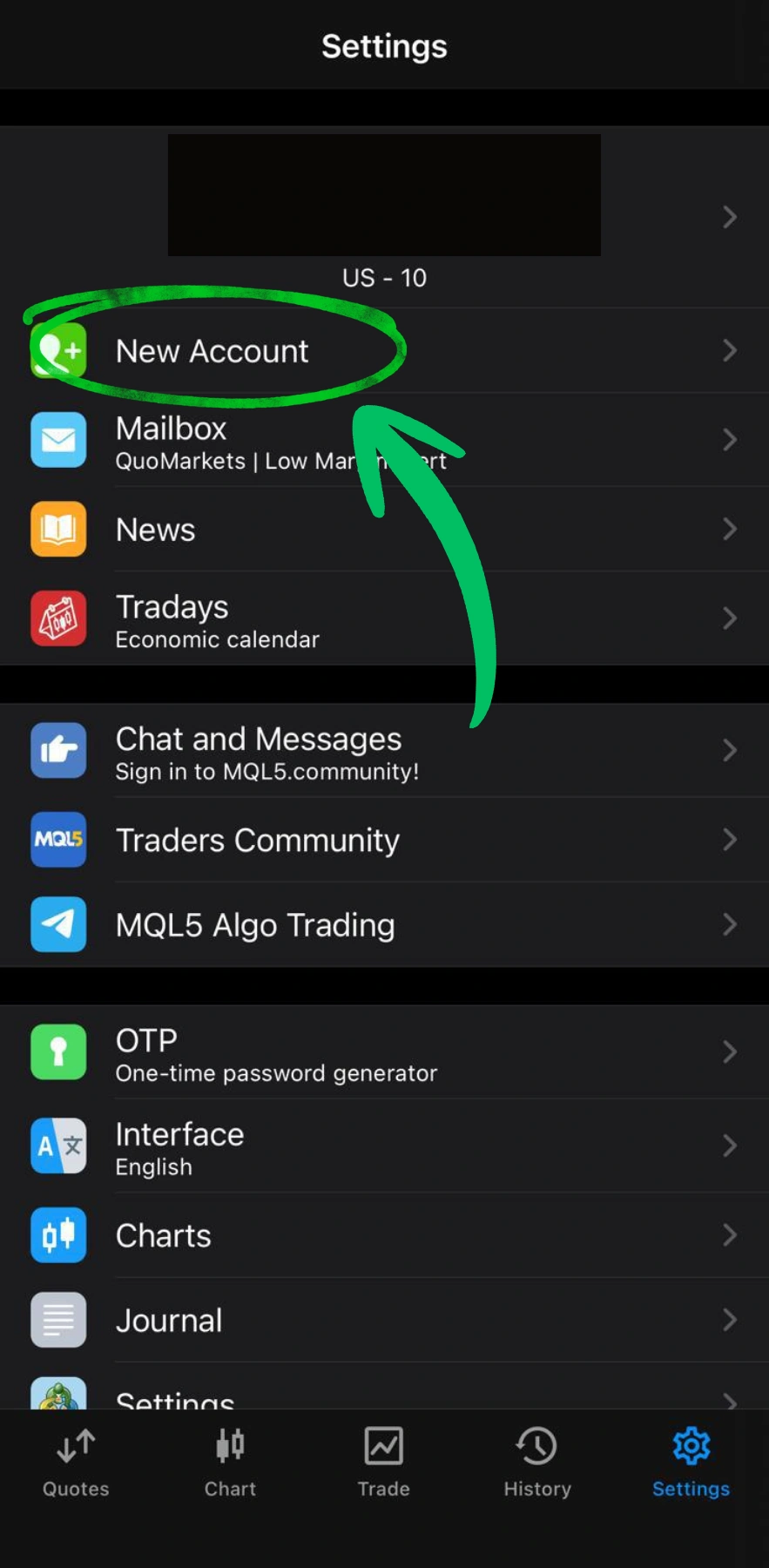The height and width of the screenshot is (1568, 769).
Task: Switch to the History tab
Action: point(537,1463)
